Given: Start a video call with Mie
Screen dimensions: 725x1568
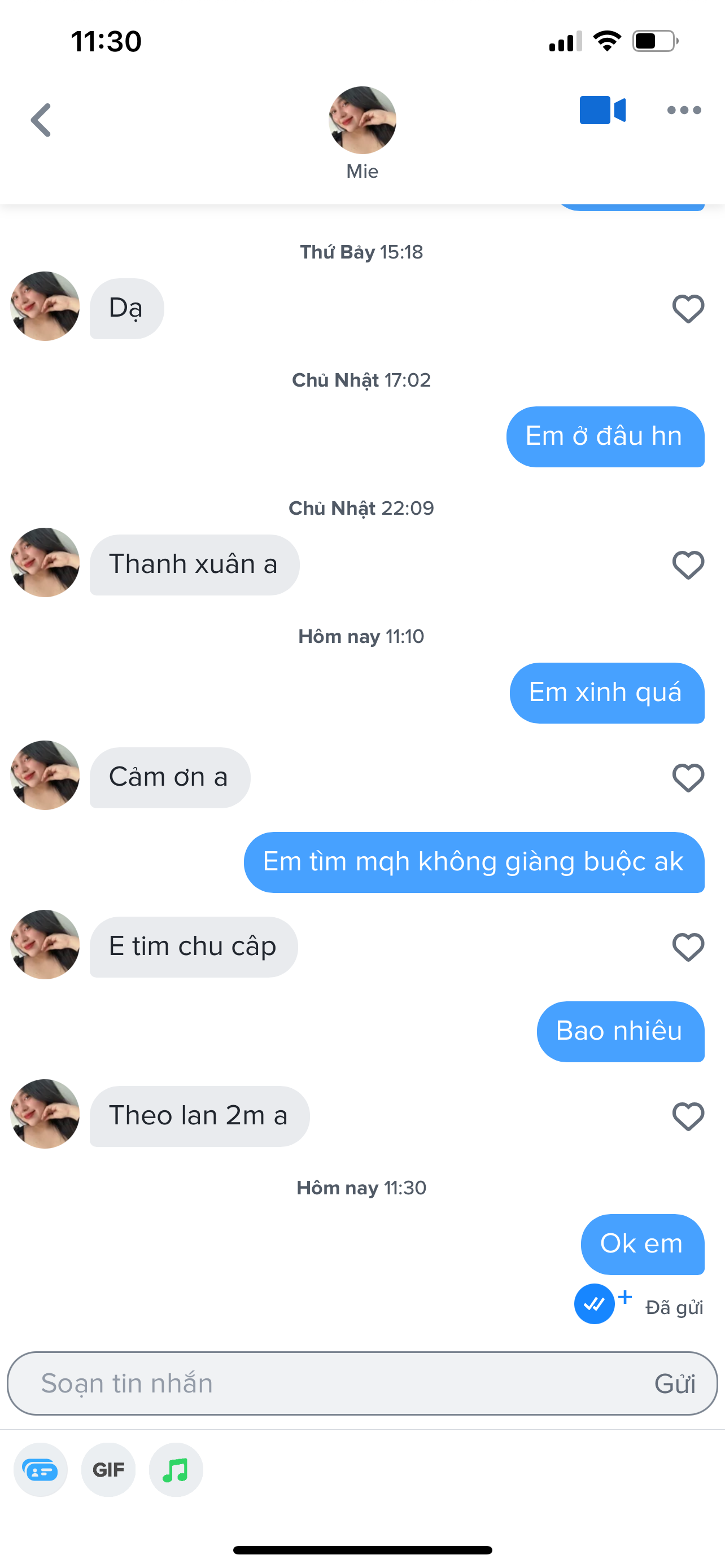Looking at the screenshot, I should click(602, 111).
